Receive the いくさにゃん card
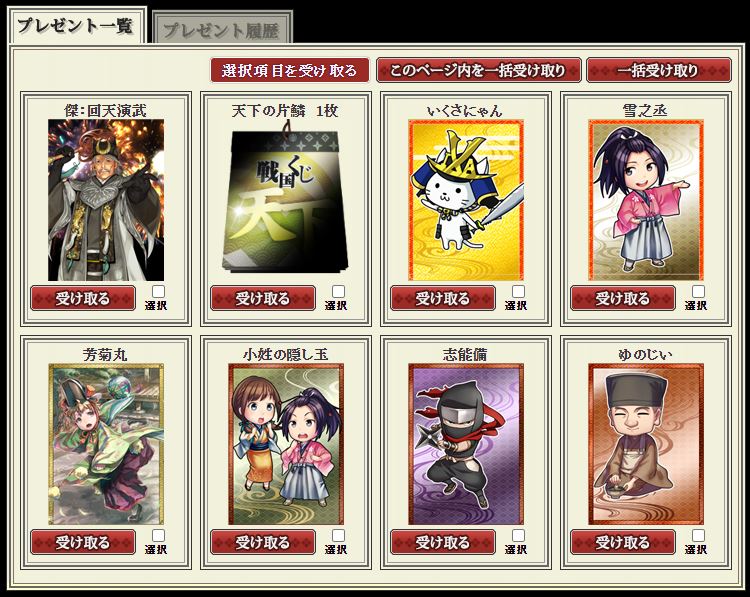The image size is (750, 597). pyautogui.click(x=442, y=298)
